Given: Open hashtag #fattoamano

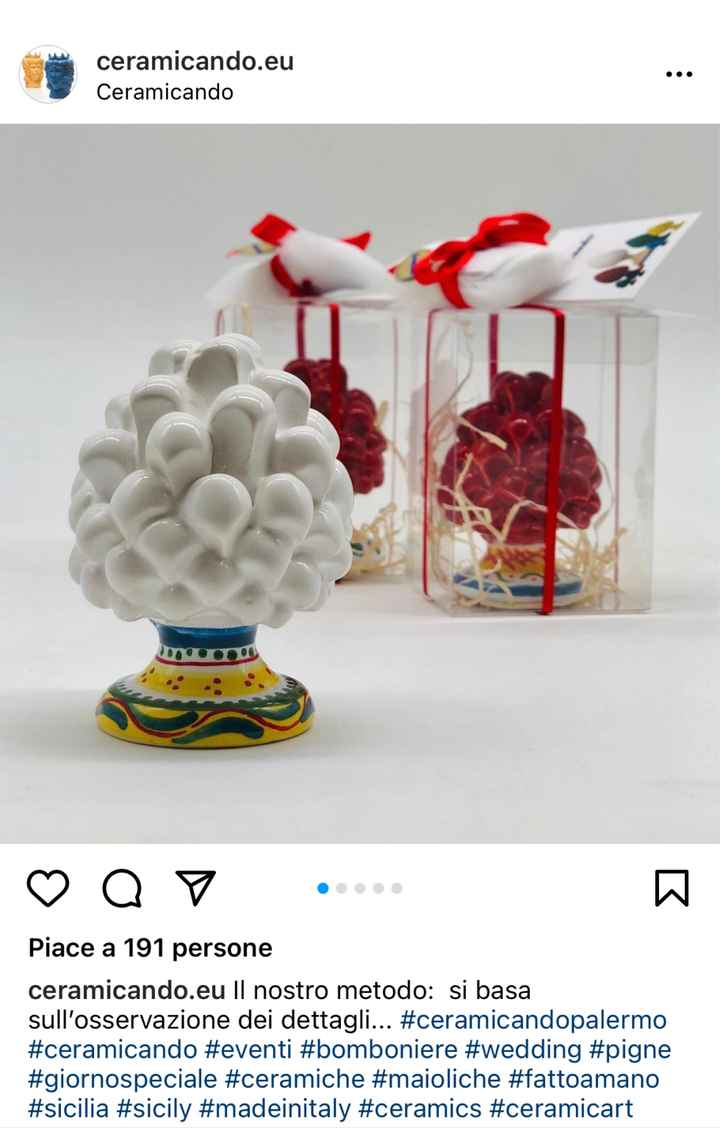Looking at the screenshot, I should click(584, 1080).
